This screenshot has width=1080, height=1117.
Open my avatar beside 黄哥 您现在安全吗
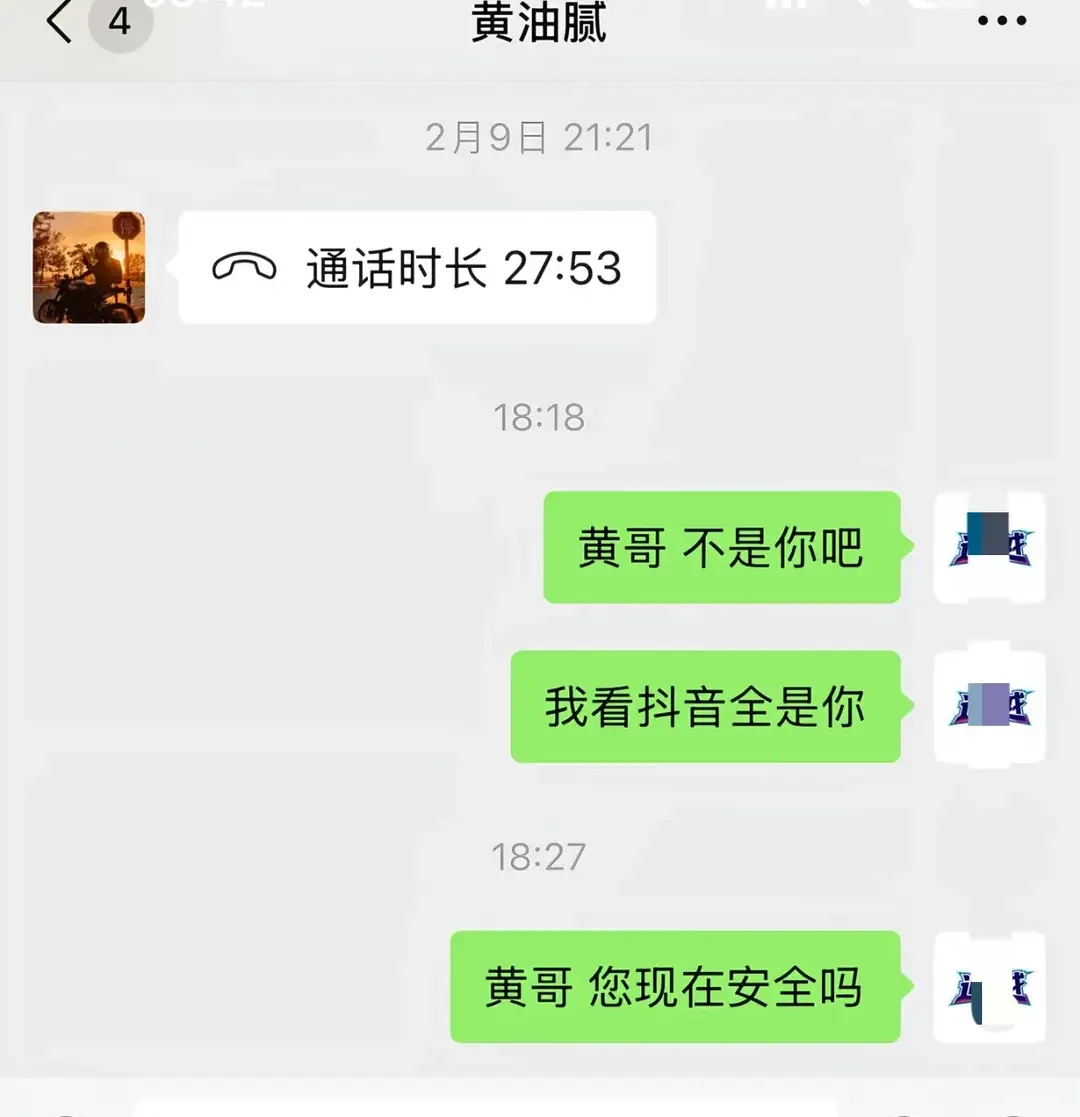990,987
